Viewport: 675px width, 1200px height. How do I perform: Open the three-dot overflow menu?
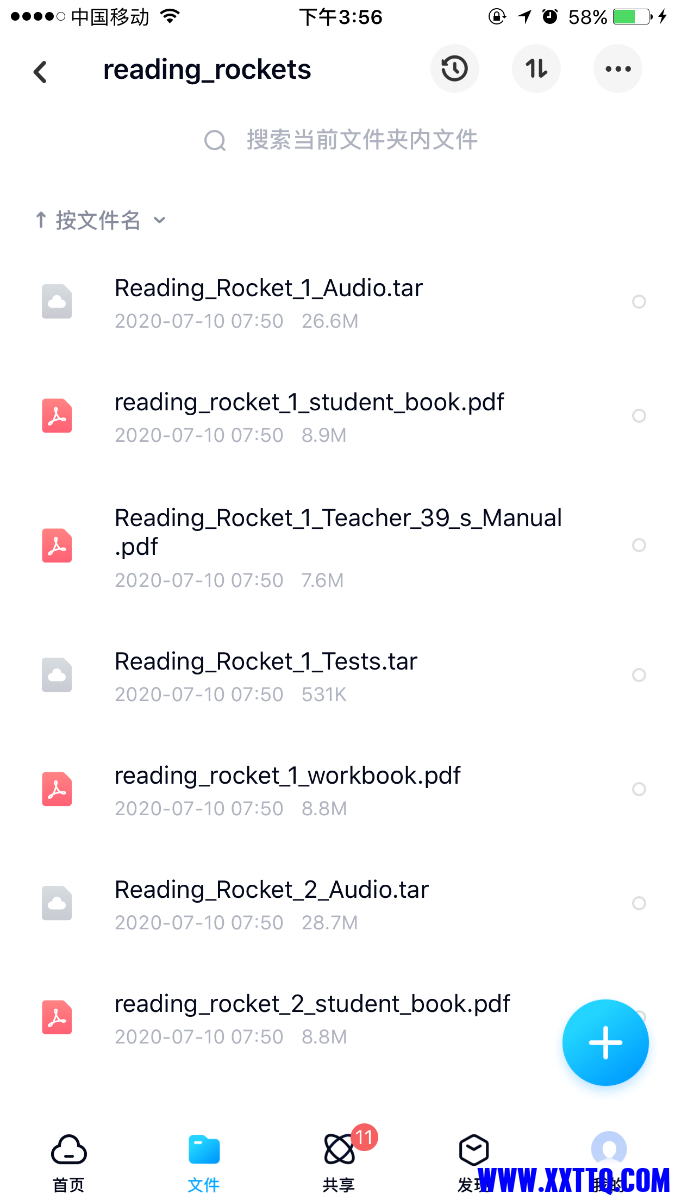(x=618, y=69)
